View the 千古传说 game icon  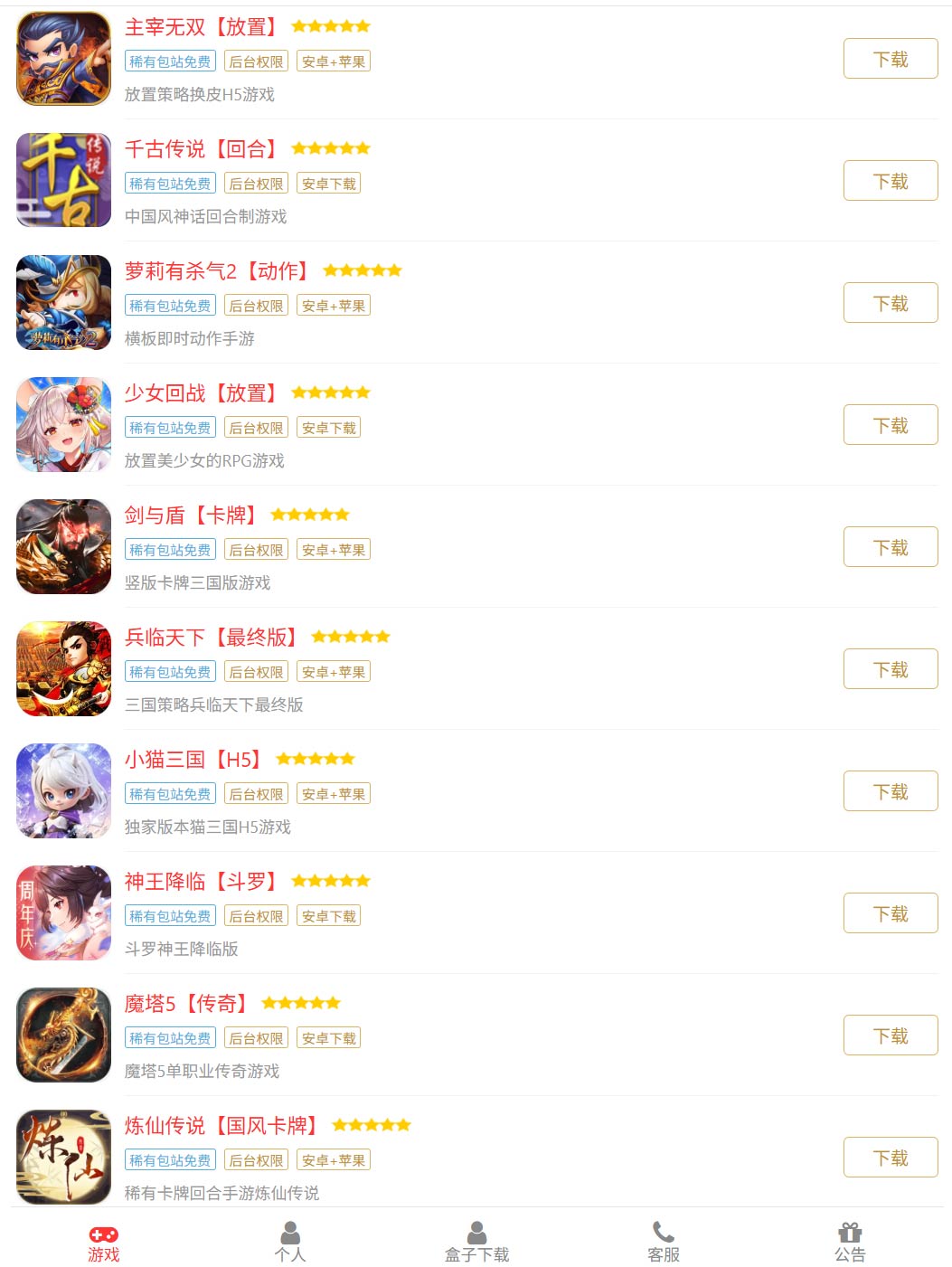click(x=63, y=180)
